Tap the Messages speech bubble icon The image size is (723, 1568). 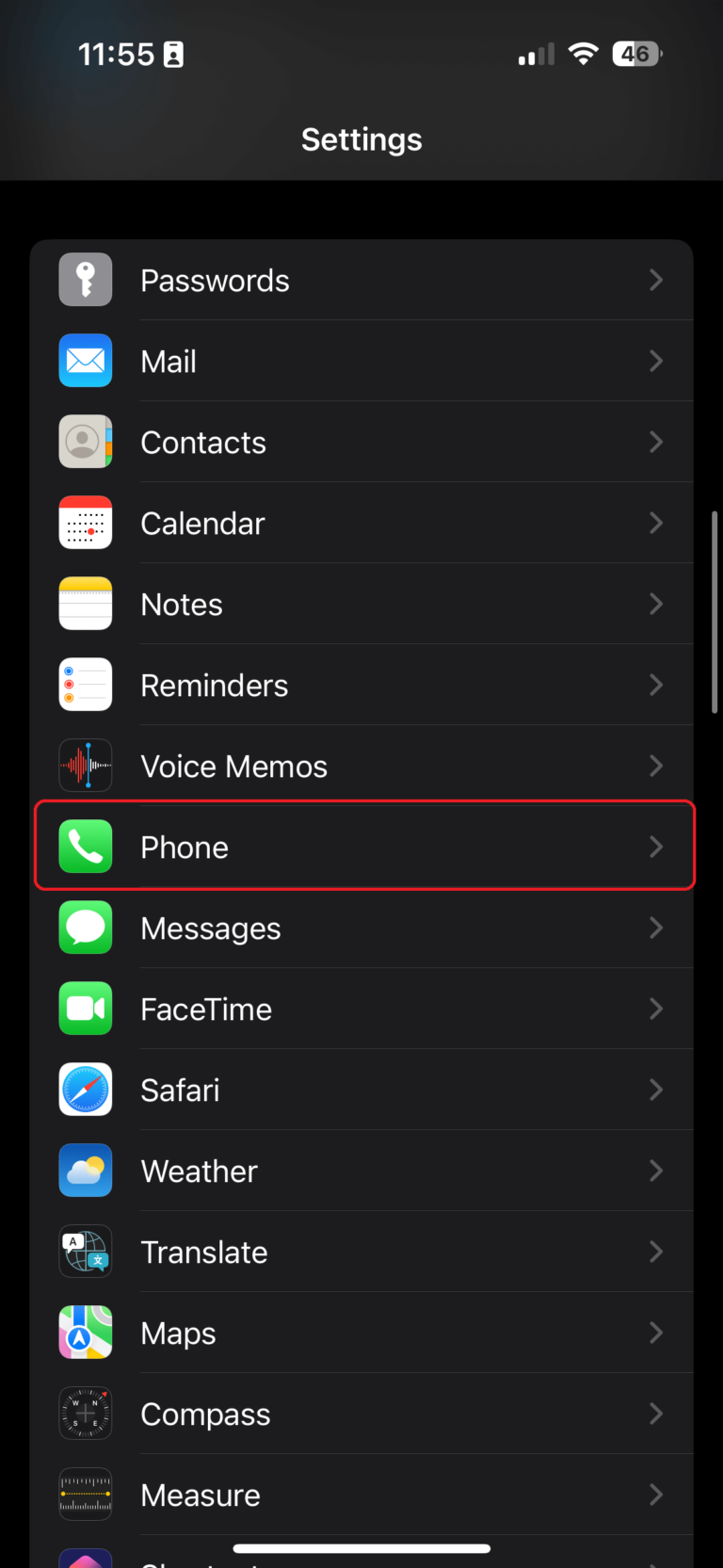tap(85, 928)
